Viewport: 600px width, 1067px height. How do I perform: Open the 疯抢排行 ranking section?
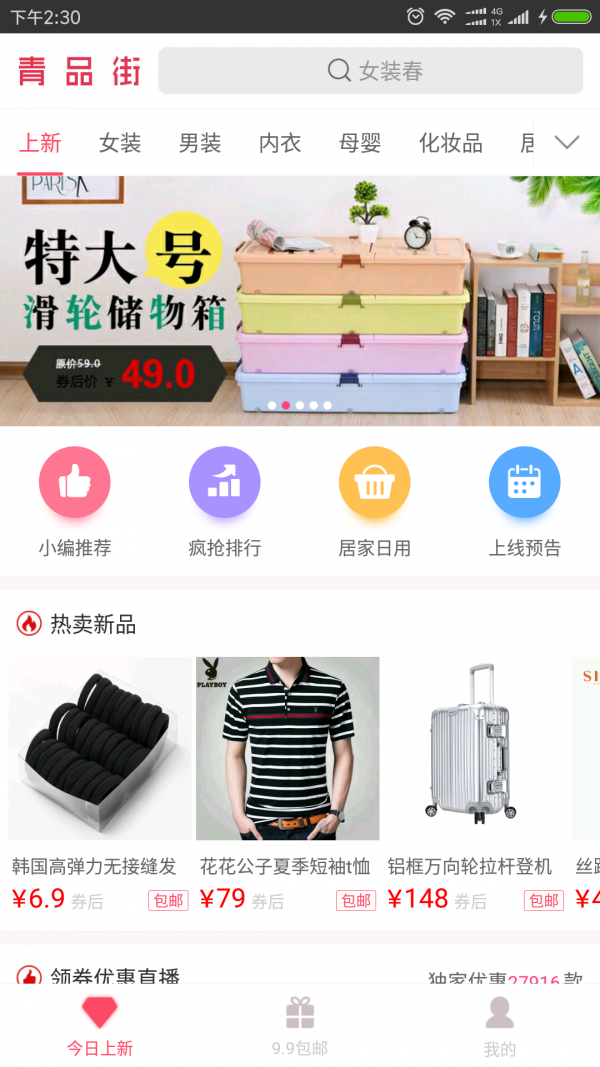tap(225, 500)
